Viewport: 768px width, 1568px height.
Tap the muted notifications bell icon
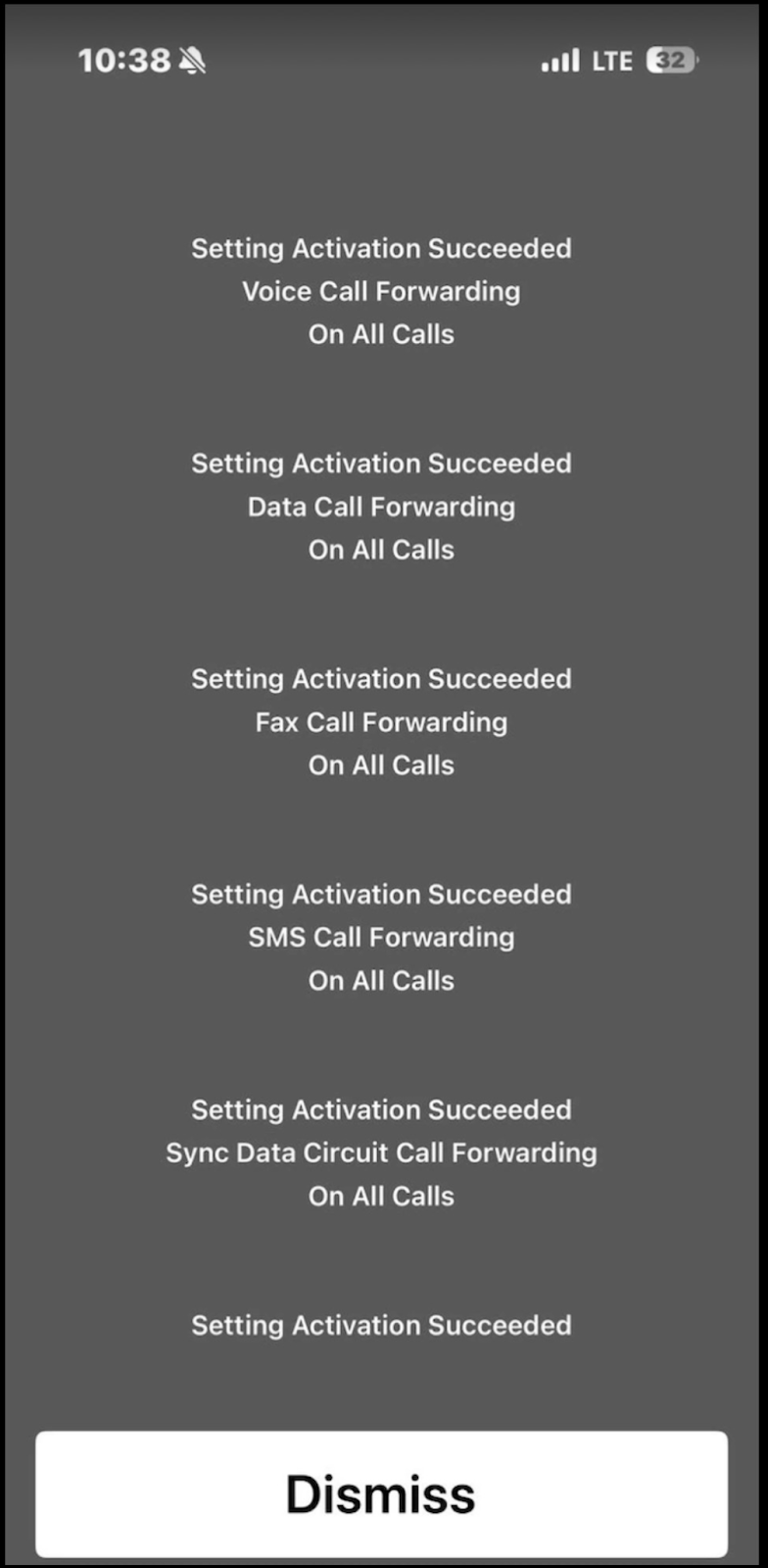pos(192,59)
